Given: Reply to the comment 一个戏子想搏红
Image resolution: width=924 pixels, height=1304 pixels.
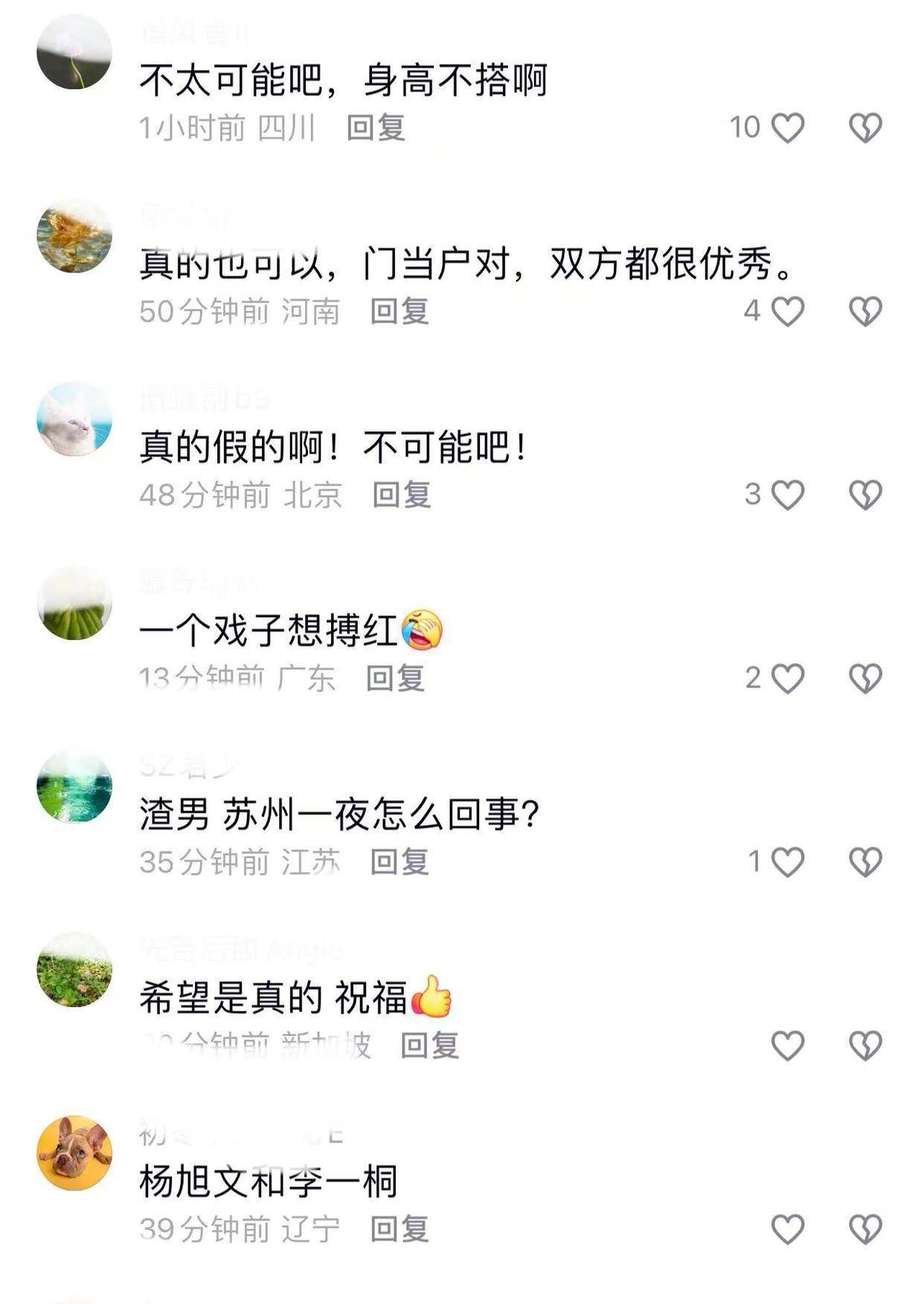Looking at the screenshot, I should coord(395,678).
